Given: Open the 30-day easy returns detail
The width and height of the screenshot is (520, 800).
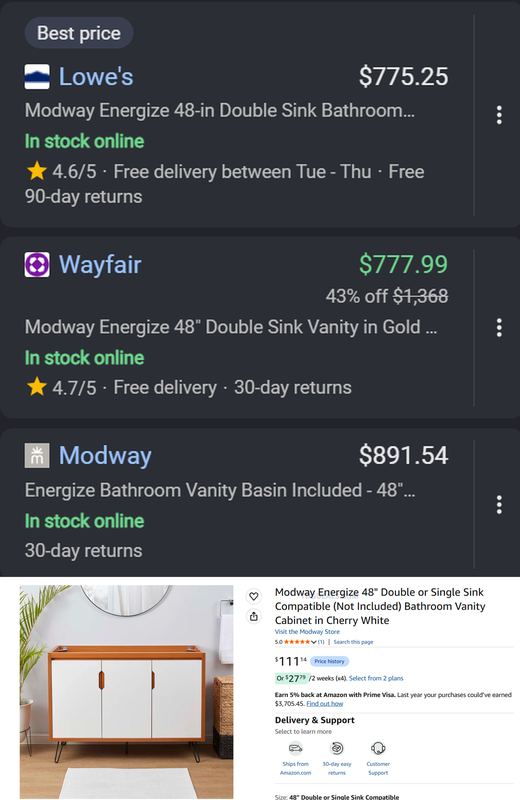Looking at the screenshot, I should 337,758.
